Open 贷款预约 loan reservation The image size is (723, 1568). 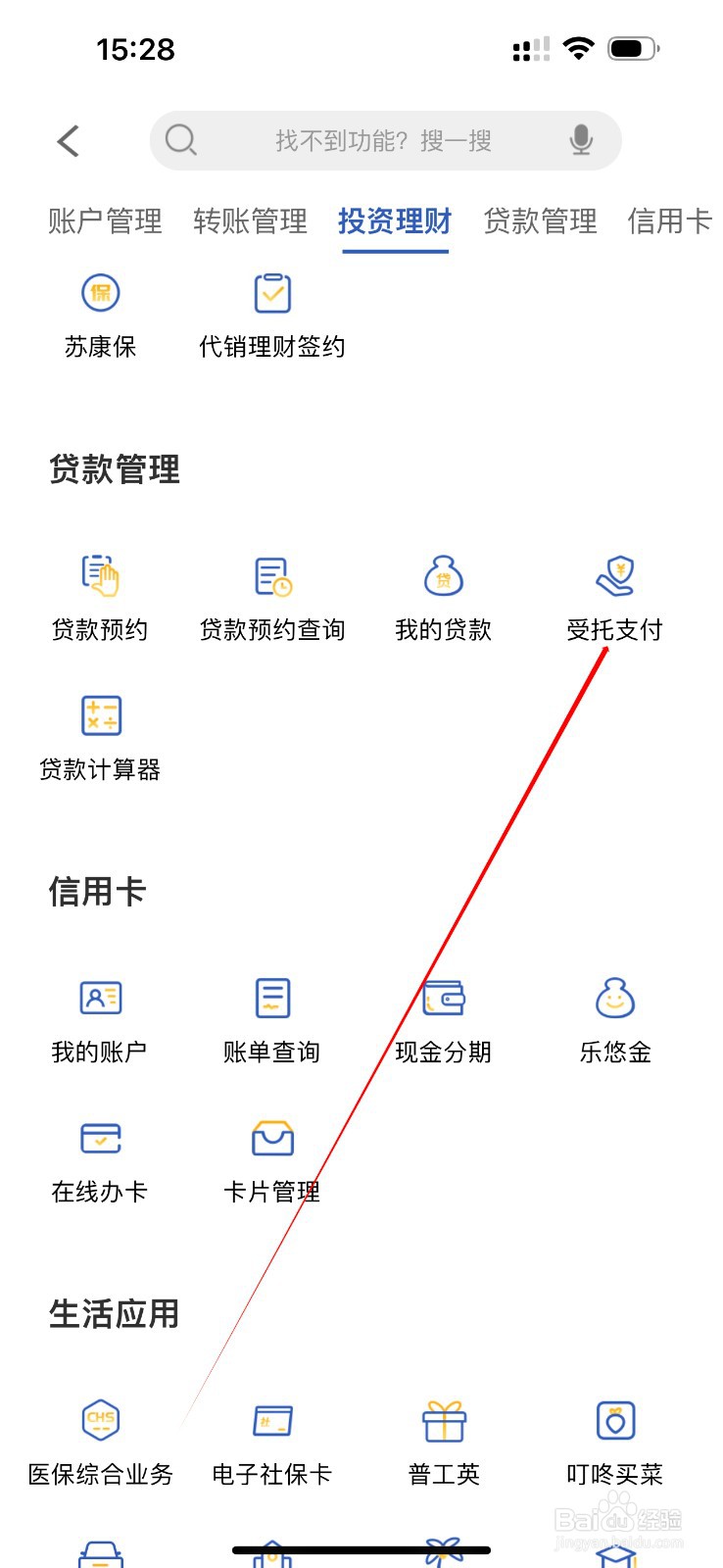(99, 598)
